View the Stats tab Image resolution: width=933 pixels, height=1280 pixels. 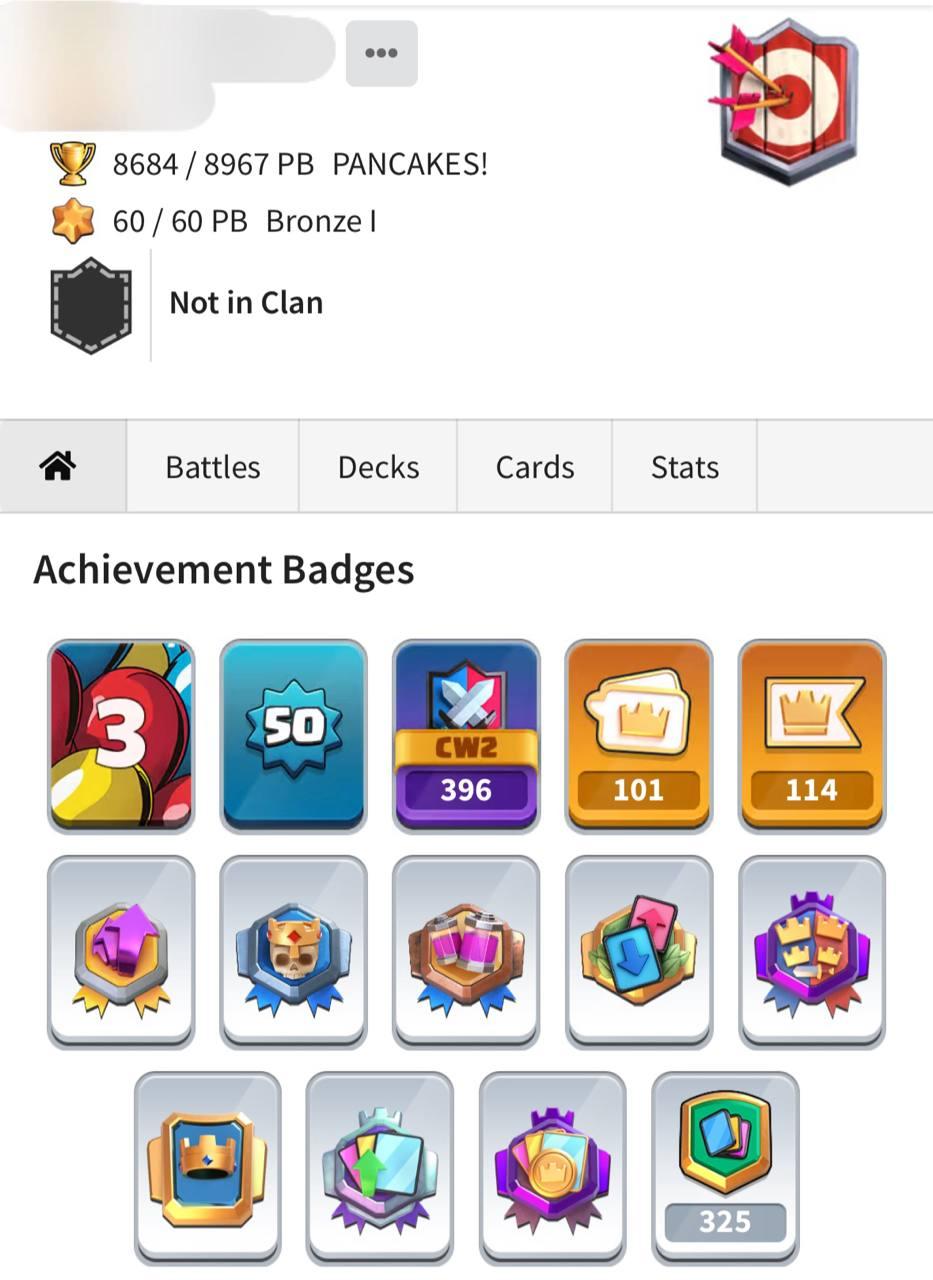click(684, 467)
